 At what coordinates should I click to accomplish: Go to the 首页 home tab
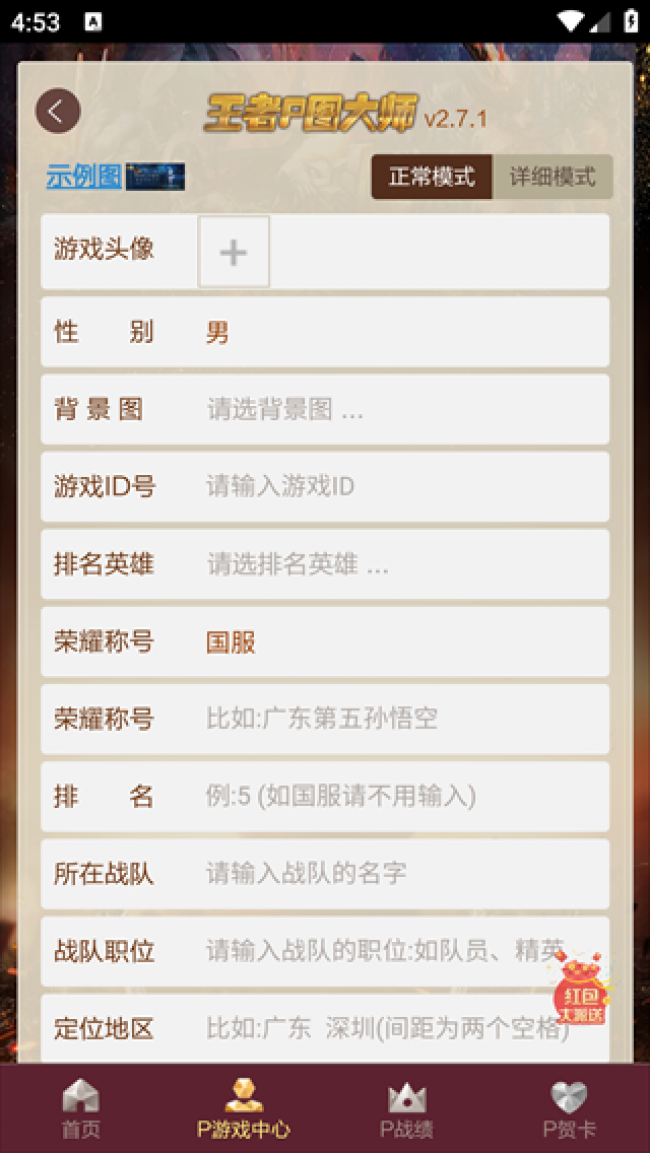81,1110
